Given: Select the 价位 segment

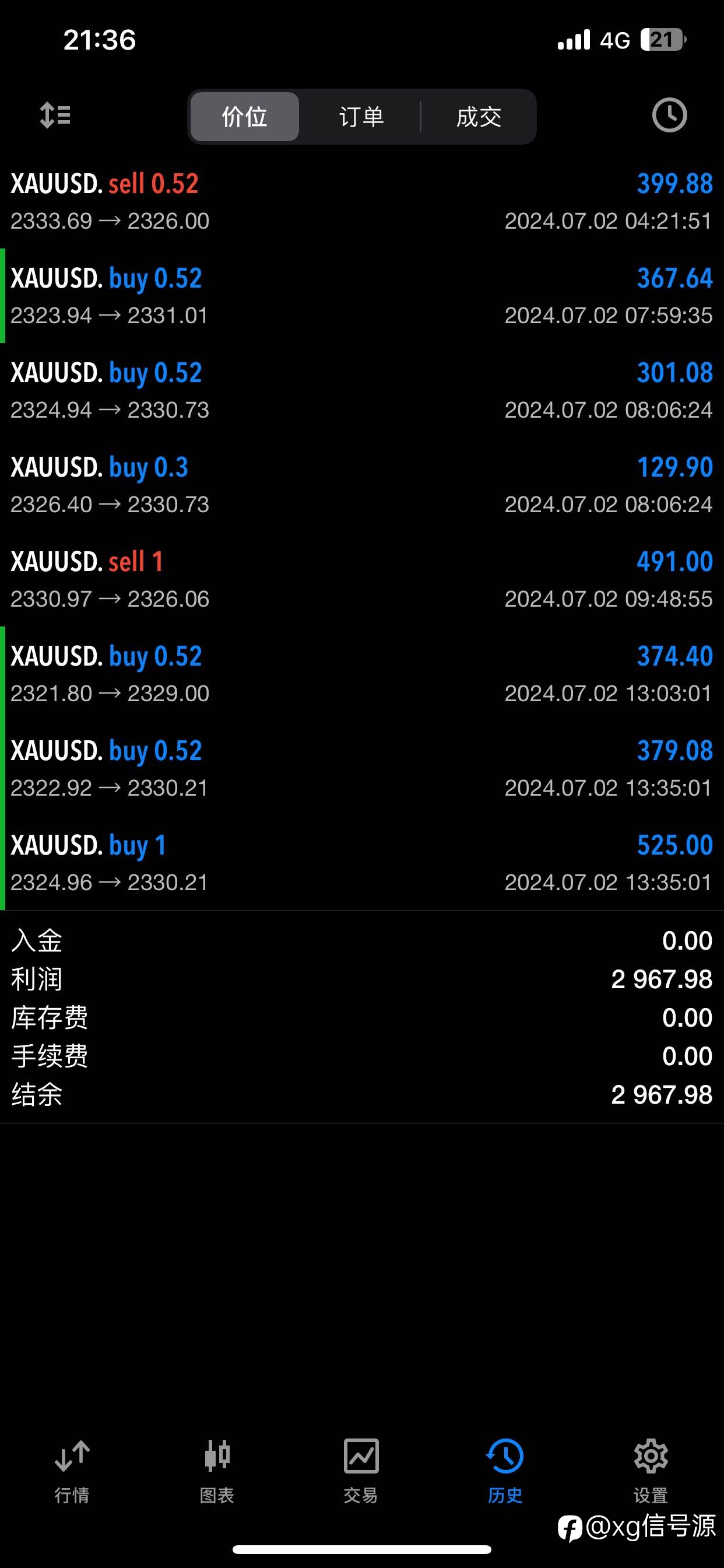Looking at the screenshot, I should click(x=245, y=116).
